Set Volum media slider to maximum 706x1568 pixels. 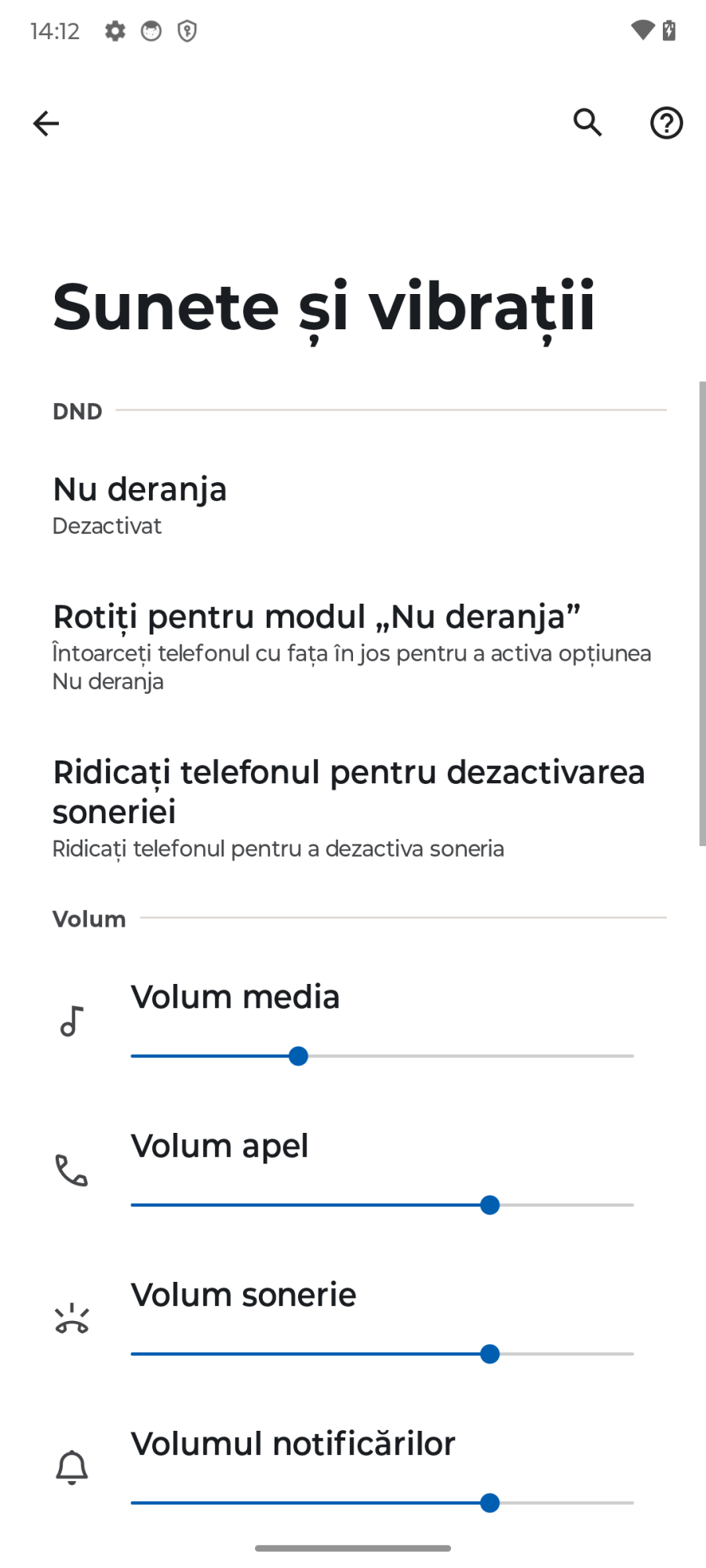pos(631,1056)
